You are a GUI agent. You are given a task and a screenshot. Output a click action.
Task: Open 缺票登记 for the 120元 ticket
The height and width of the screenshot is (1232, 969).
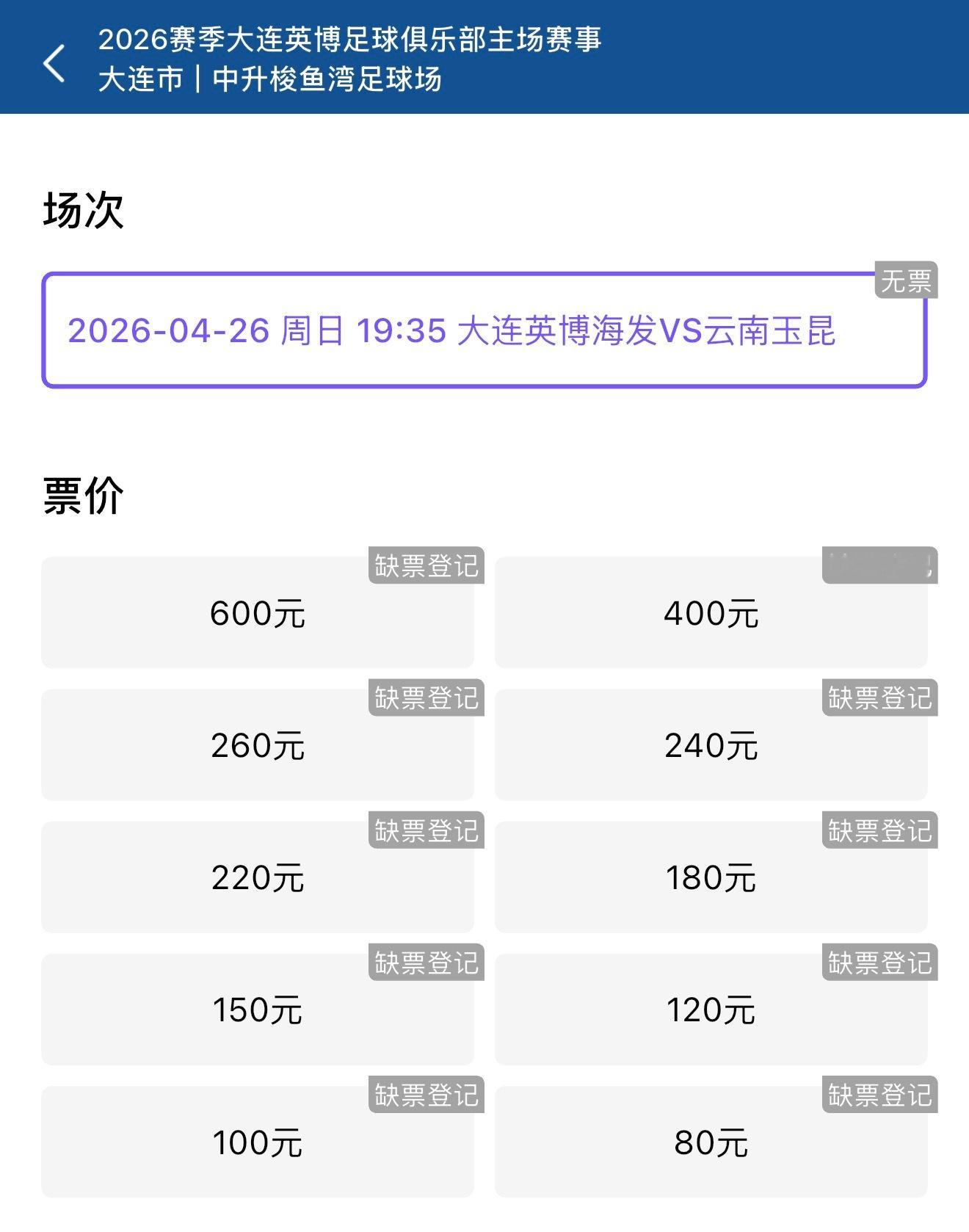878,964
